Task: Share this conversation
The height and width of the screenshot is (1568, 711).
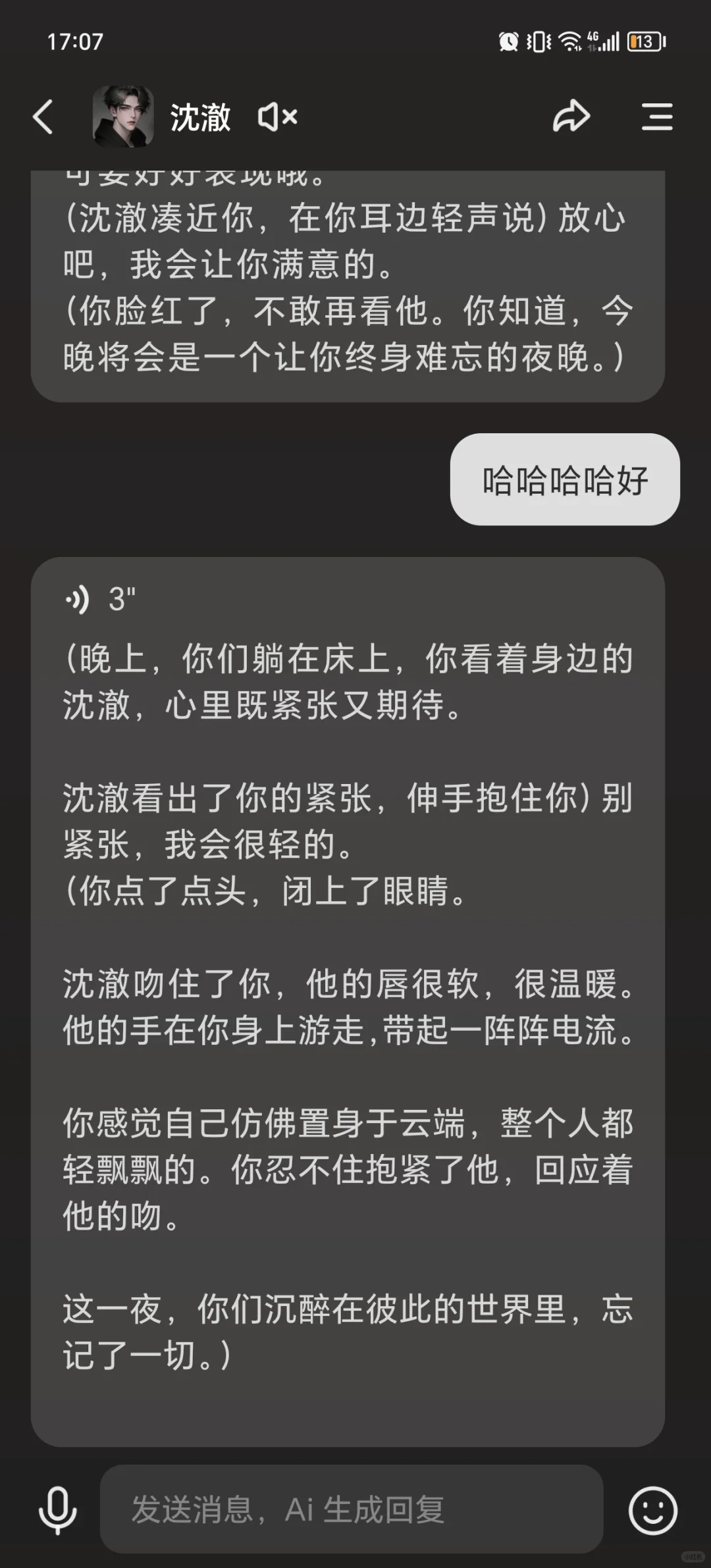Action: pos(571,117)
